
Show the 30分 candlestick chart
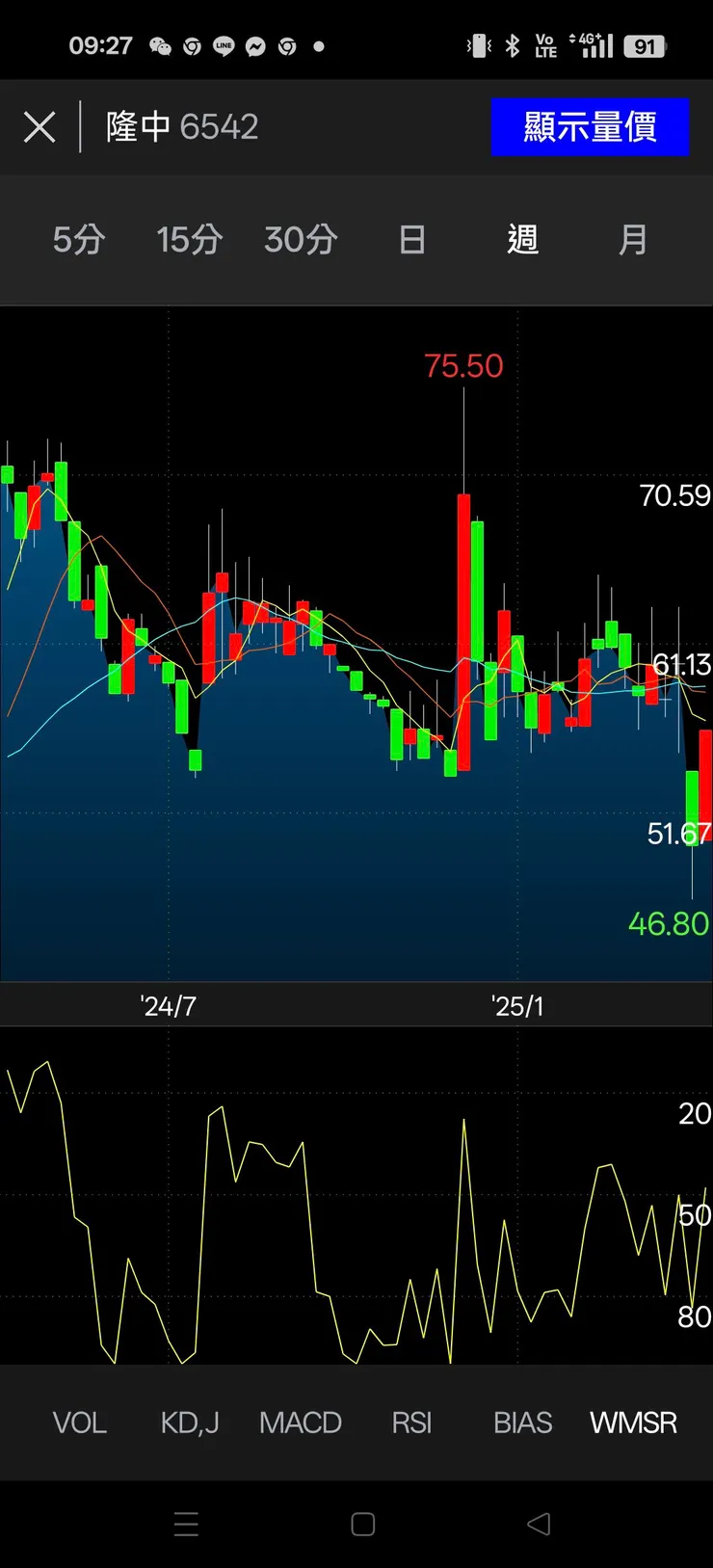301,239
